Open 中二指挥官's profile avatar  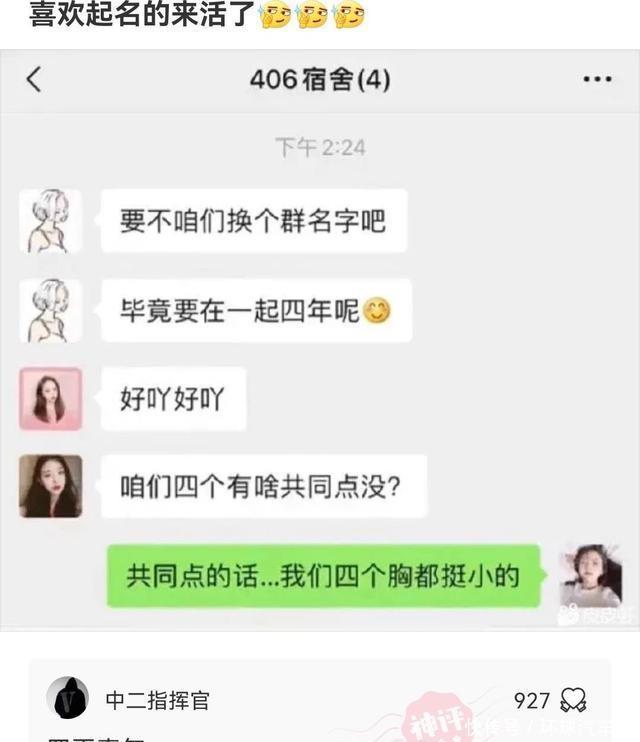point(68,698)
